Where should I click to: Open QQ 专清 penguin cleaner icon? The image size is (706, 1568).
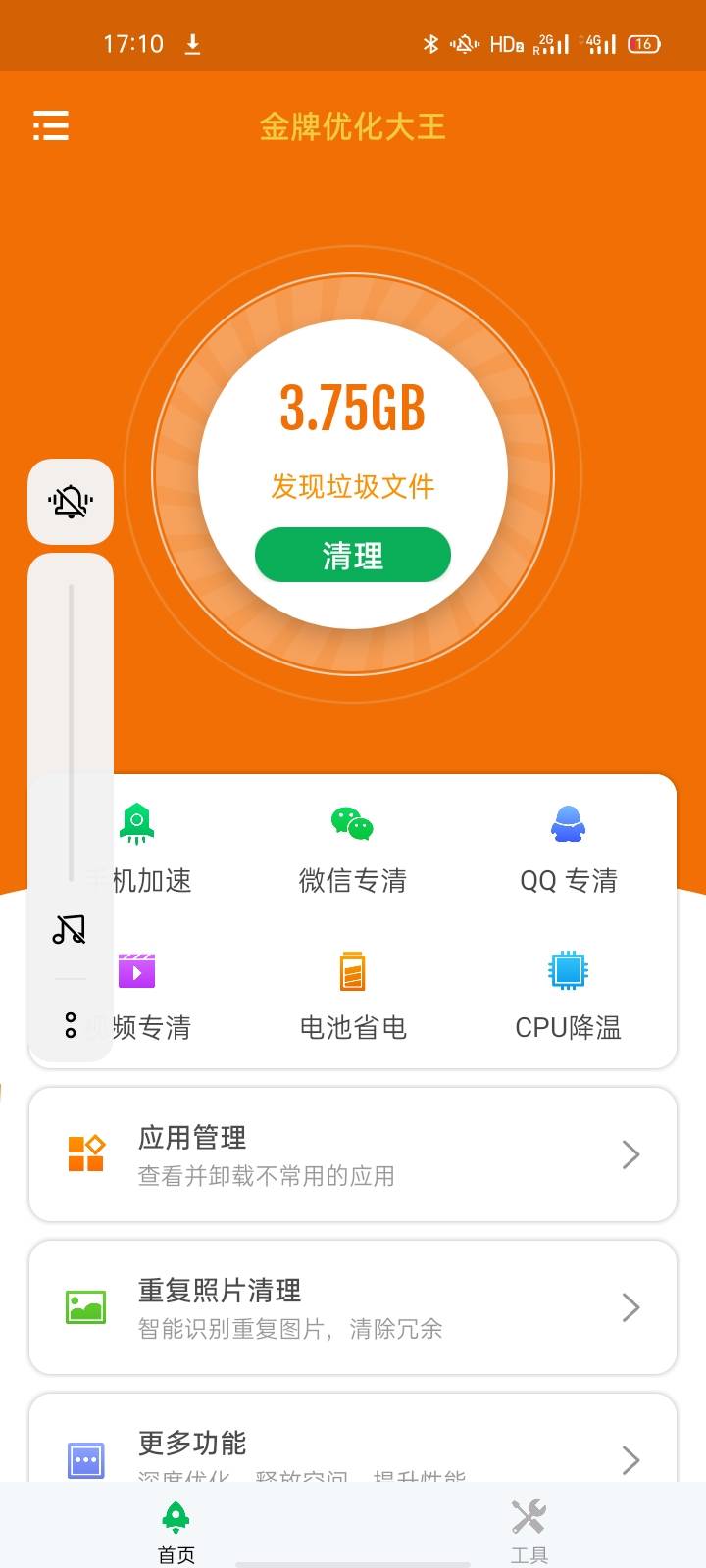click(569, 823)
